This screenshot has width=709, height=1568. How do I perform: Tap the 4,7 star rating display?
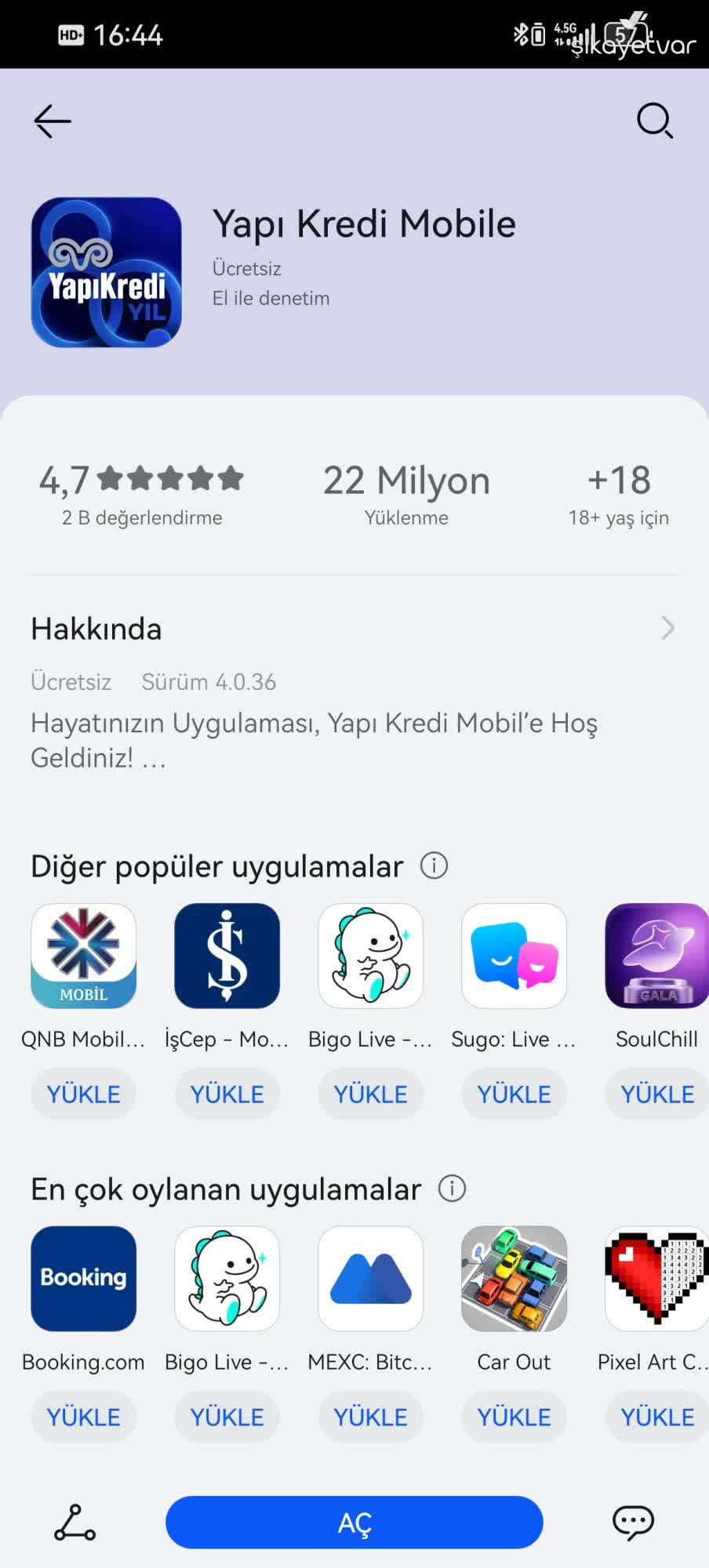141,481
